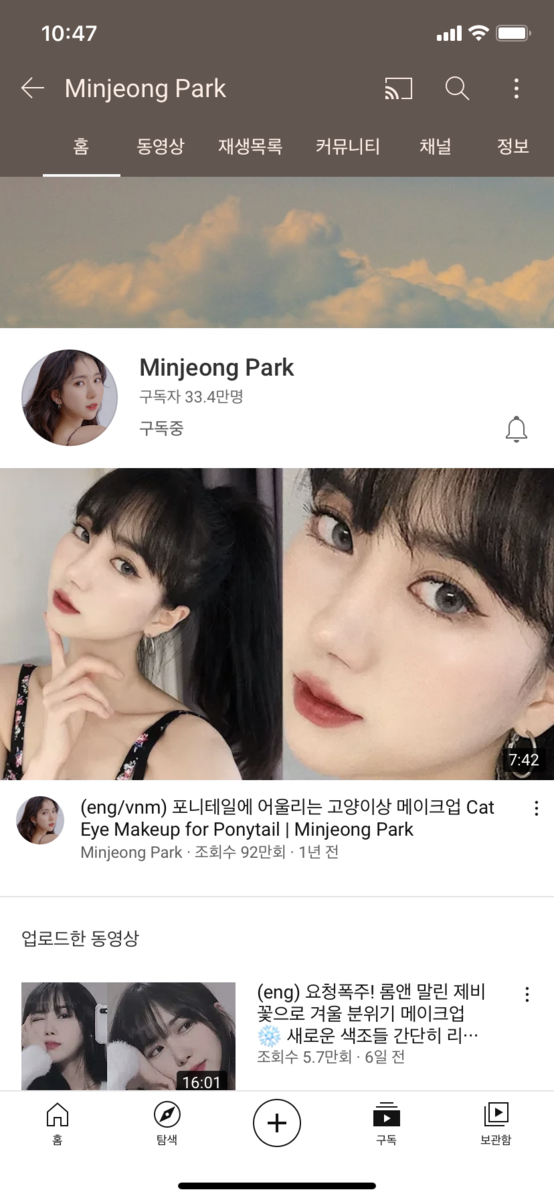This screenshot has width=554, height=1200.
Task: Select the 채널 tab
Action: 435,147
